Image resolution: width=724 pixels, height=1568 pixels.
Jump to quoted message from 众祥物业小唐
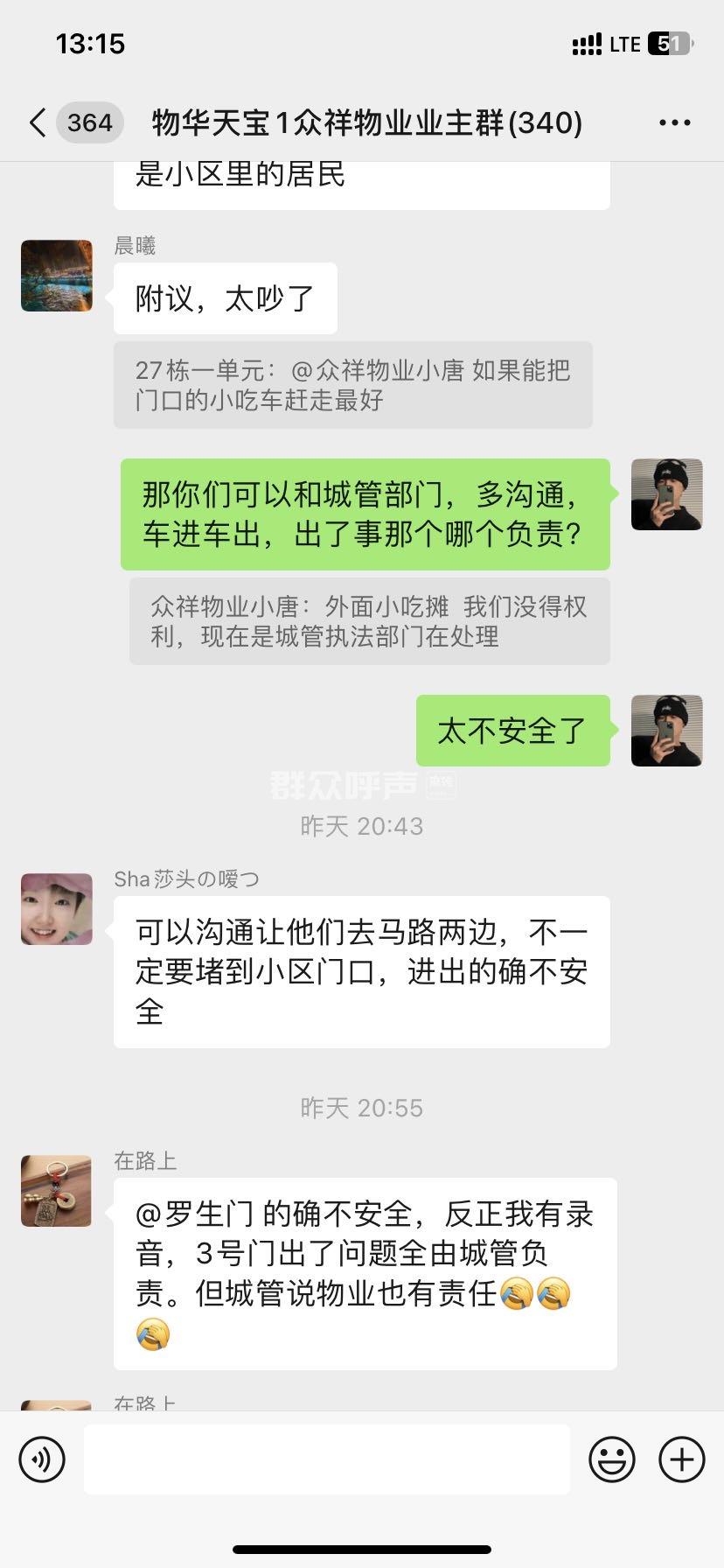coord(369,621)
